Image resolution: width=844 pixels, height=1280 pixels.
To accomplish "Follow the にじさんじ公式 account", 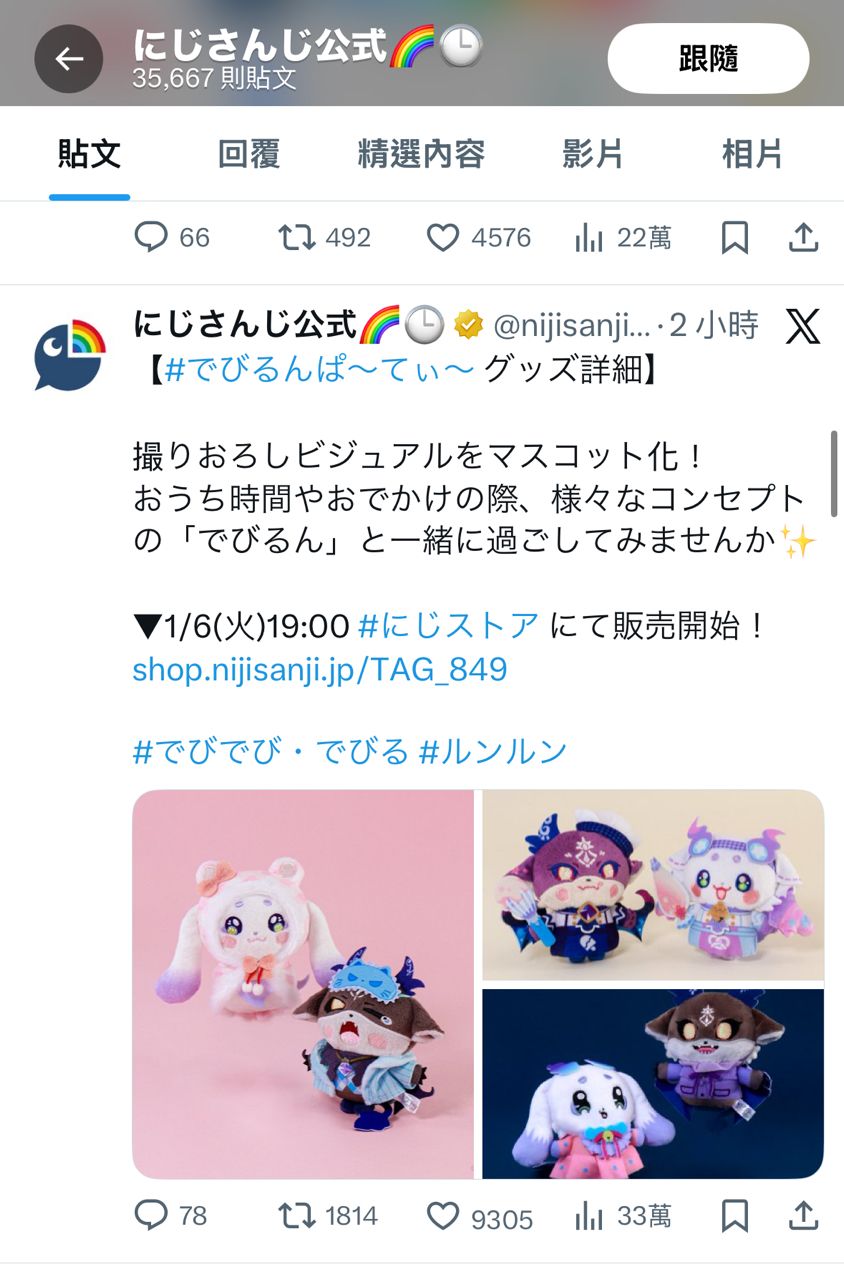I will tap(708, 59).
